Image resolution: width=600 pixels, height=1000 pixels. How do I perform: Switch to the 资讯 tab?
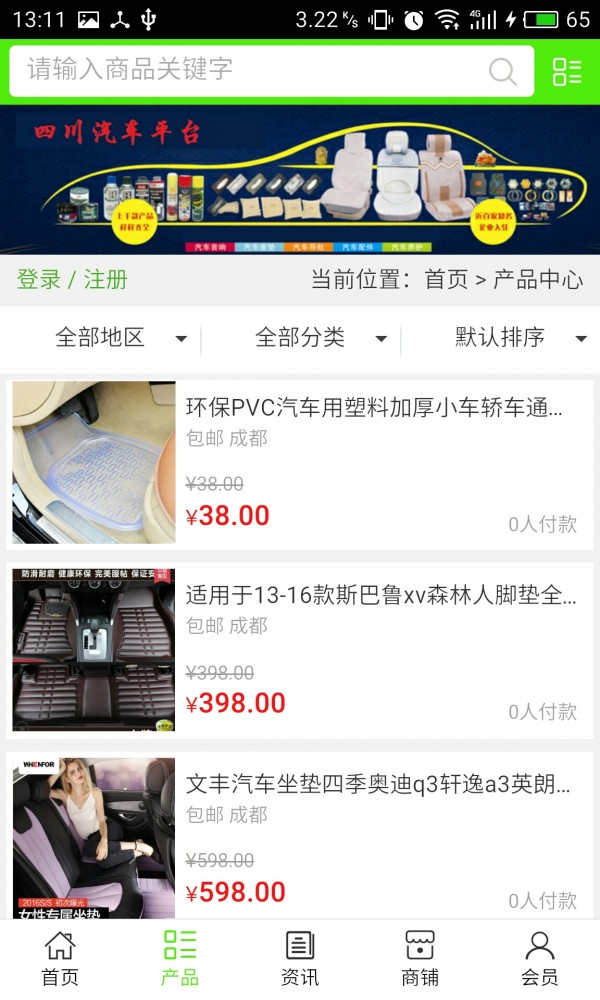(300, 958)
